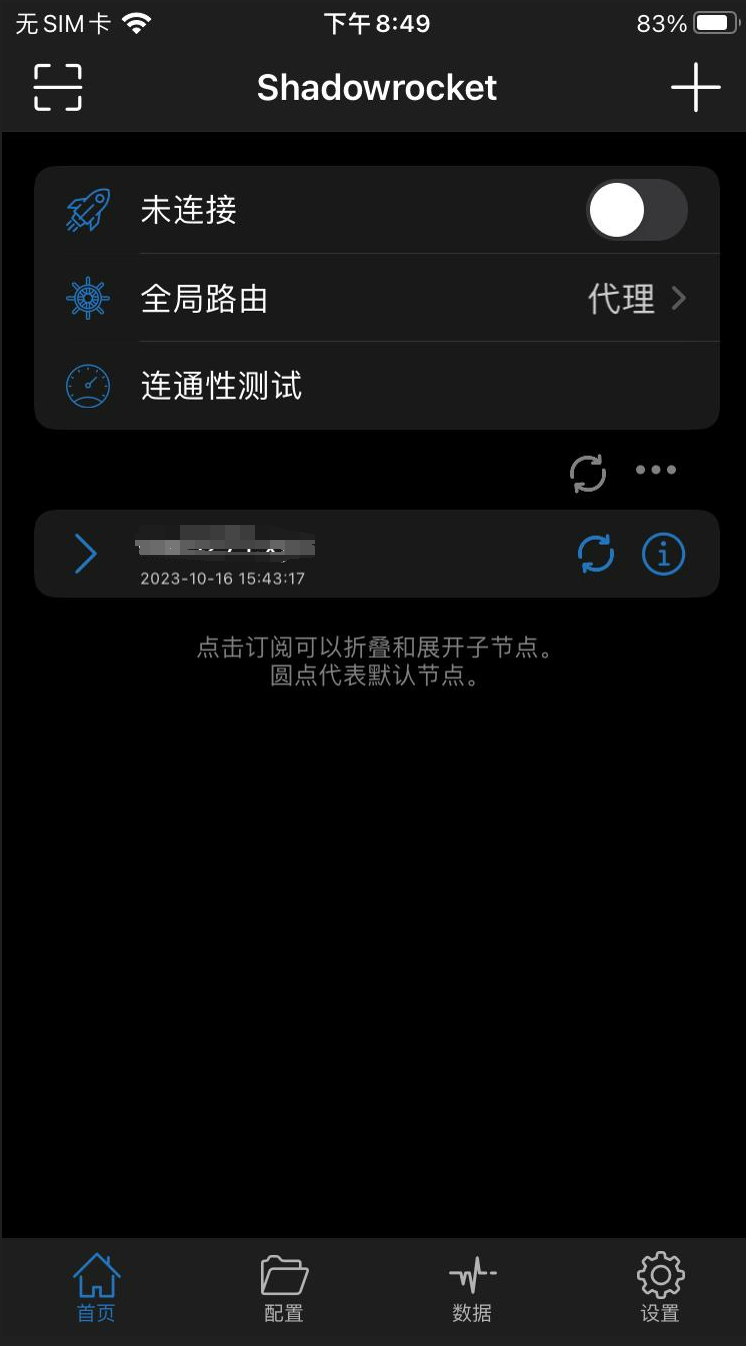Run the 连通性测试 connectivity test
This screenshot has height=1346, width=746.
(377, 386)
